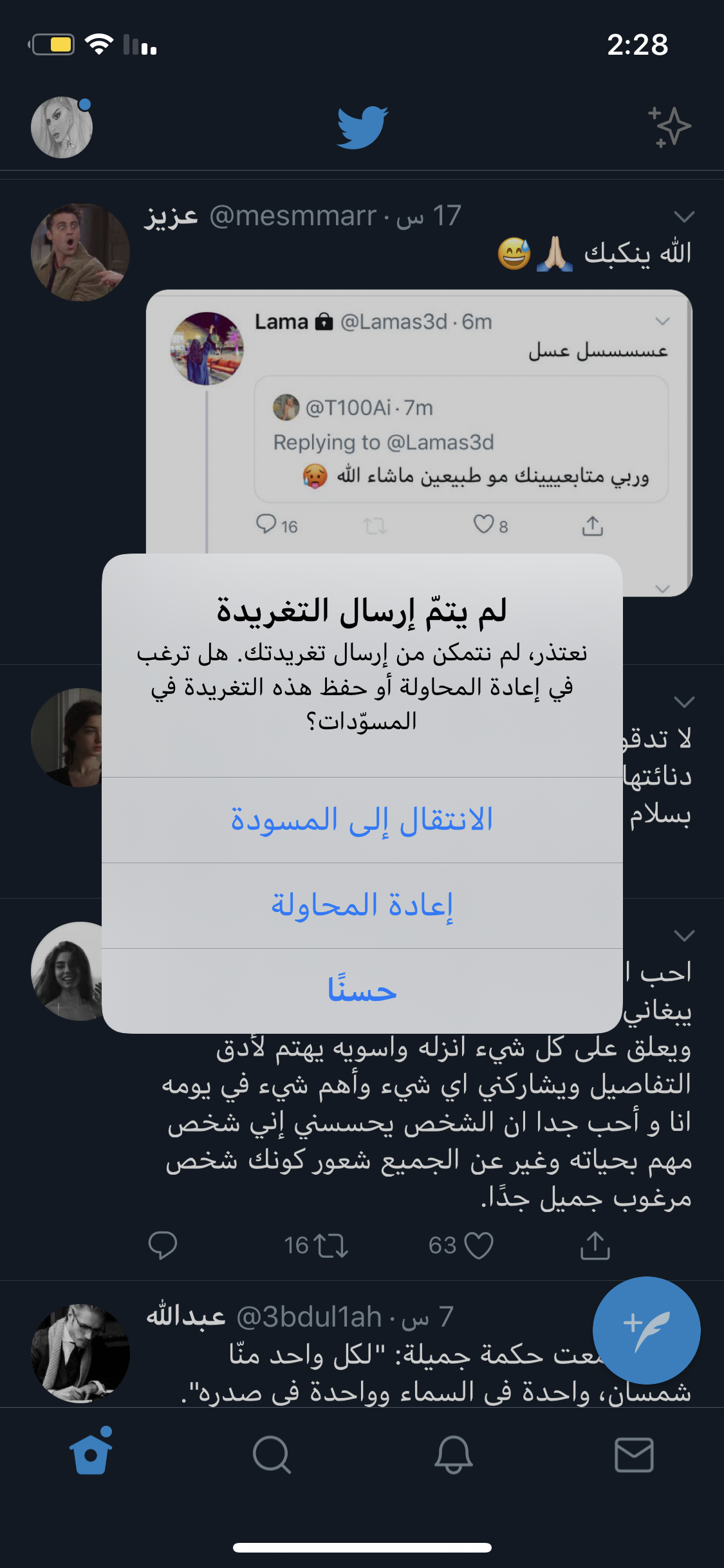This screenshot has height=1568, width=724.
Task: Expand options chevron on عزيز's tweet
Action: point(683,216)
